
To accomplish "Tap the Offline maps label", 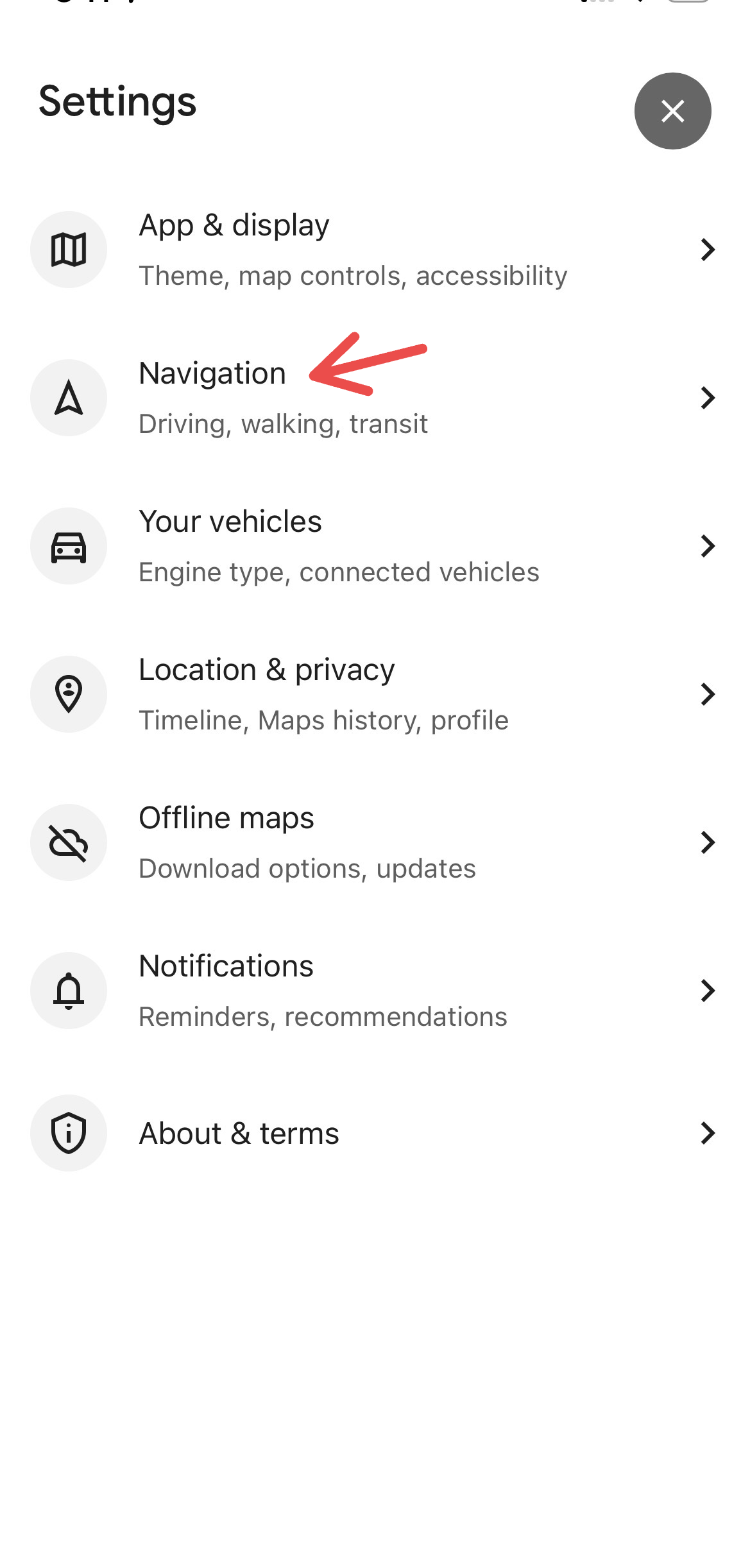I will [x=226, y=817].
